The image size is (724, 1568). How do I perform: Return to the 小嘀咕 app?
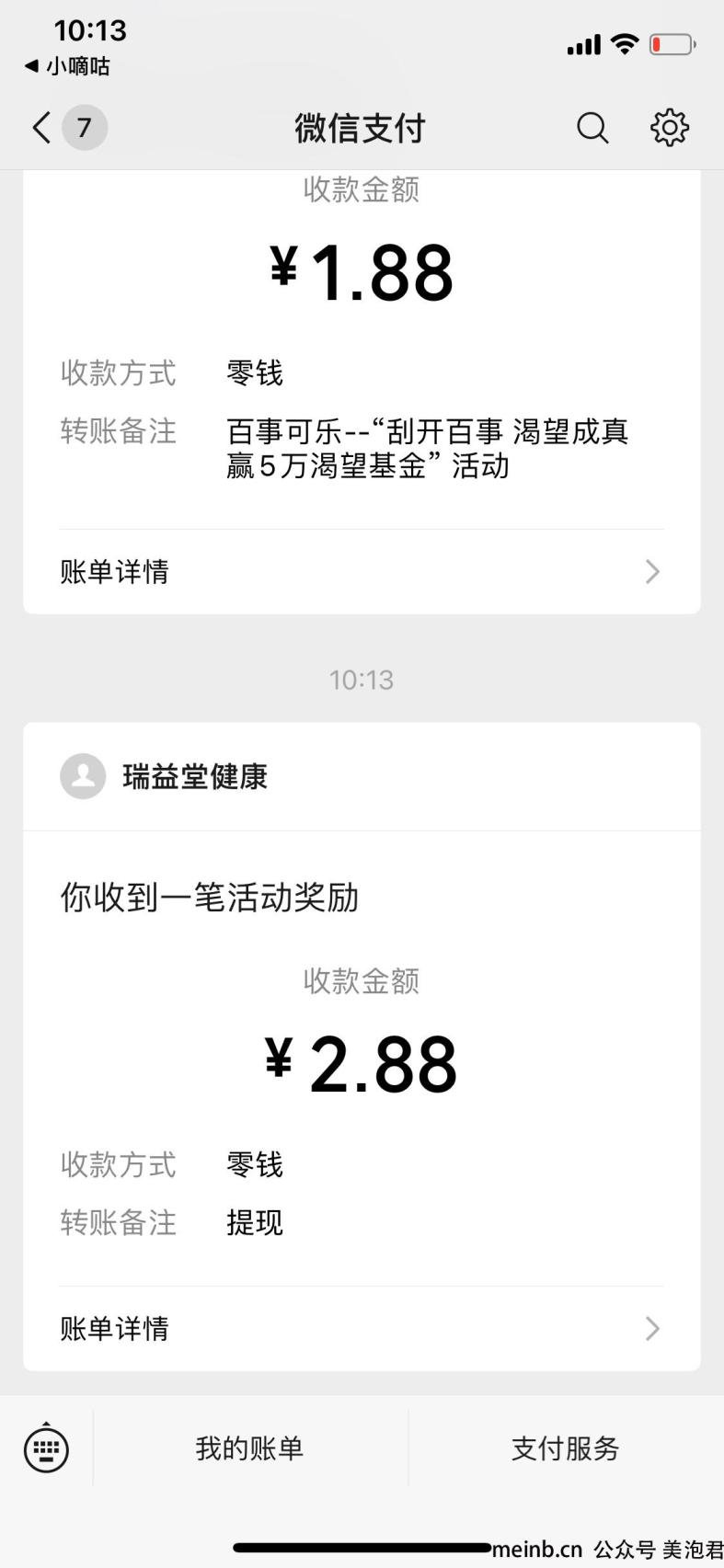(x=67, y=66)
